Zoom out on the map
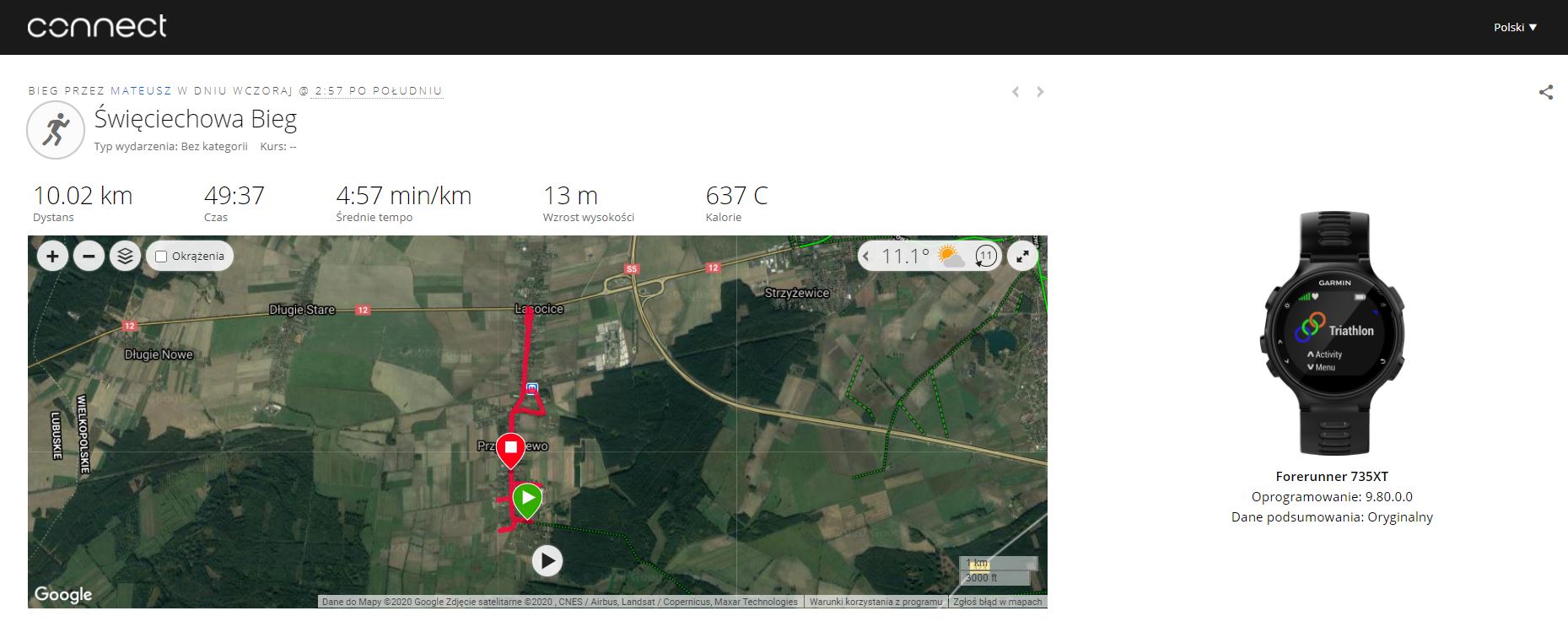The height and width of the screenshot is (627, 1568). tap(89, 256)
